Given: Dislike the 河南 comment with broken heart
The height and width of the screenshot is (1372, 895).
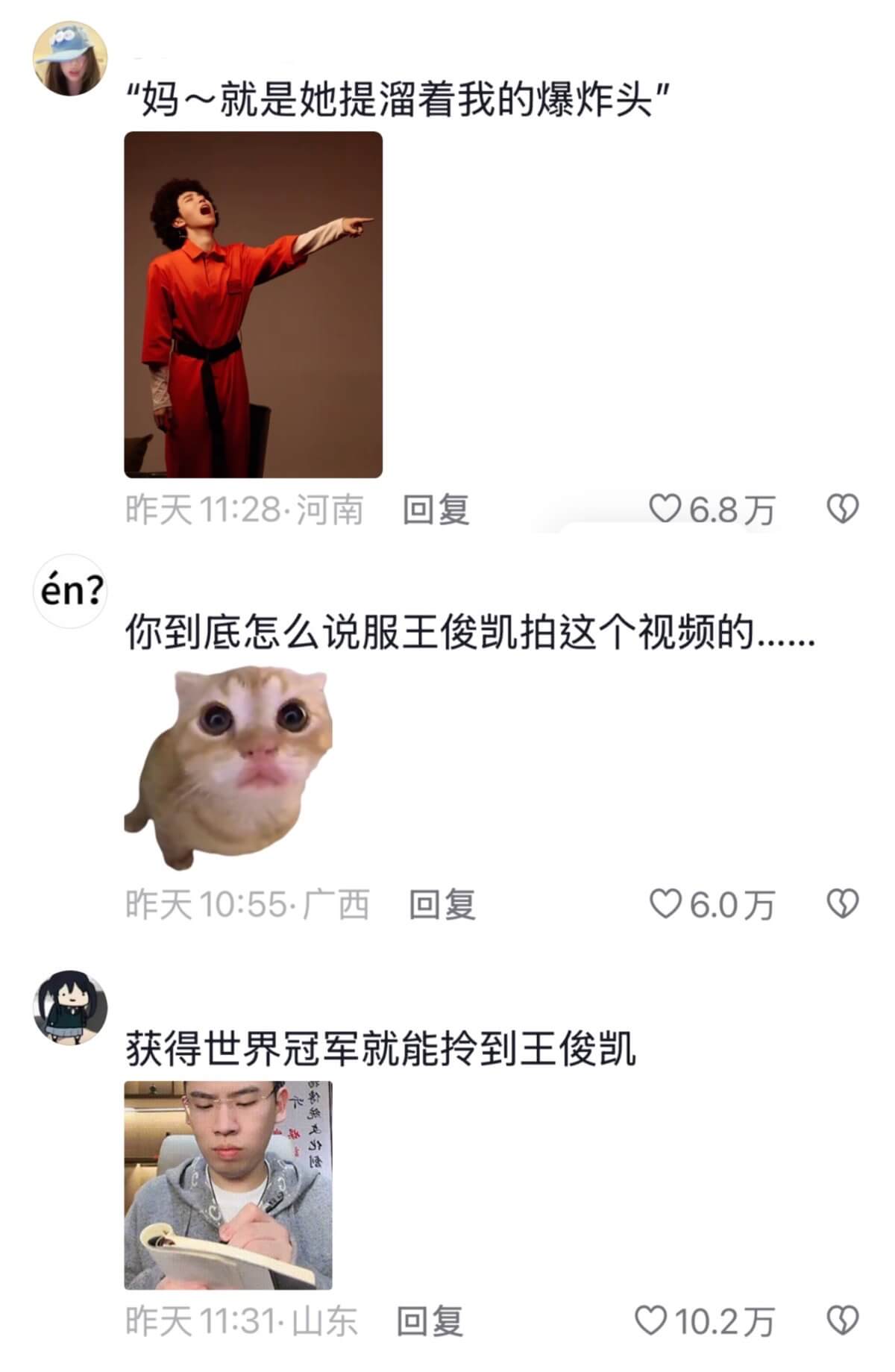Looking at the screenshot, I should [x=843, y=510].
